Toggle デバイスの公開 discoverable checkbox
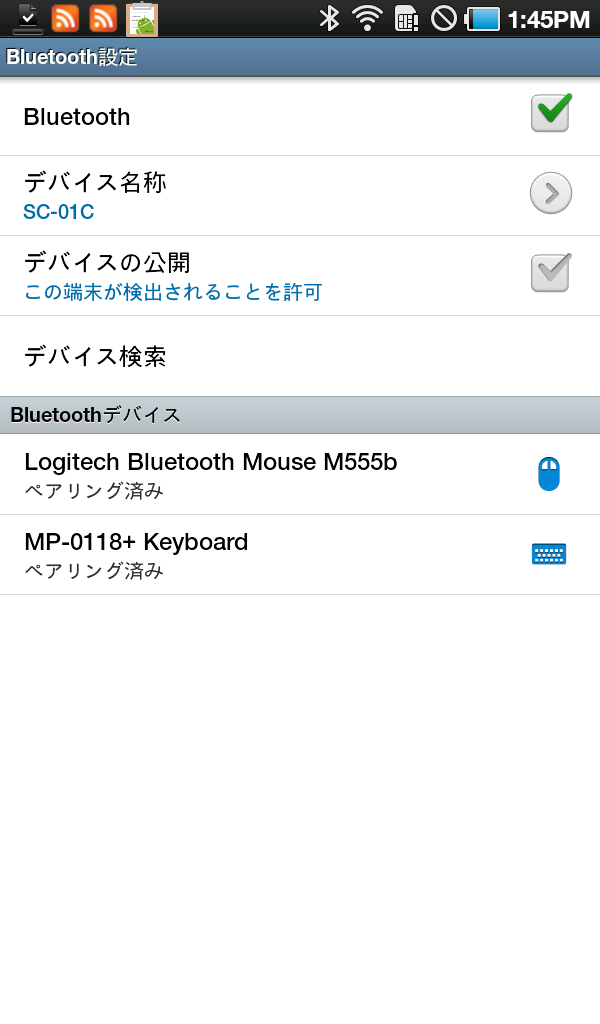Screen dimensions: 600x1024 pos(550,273)
